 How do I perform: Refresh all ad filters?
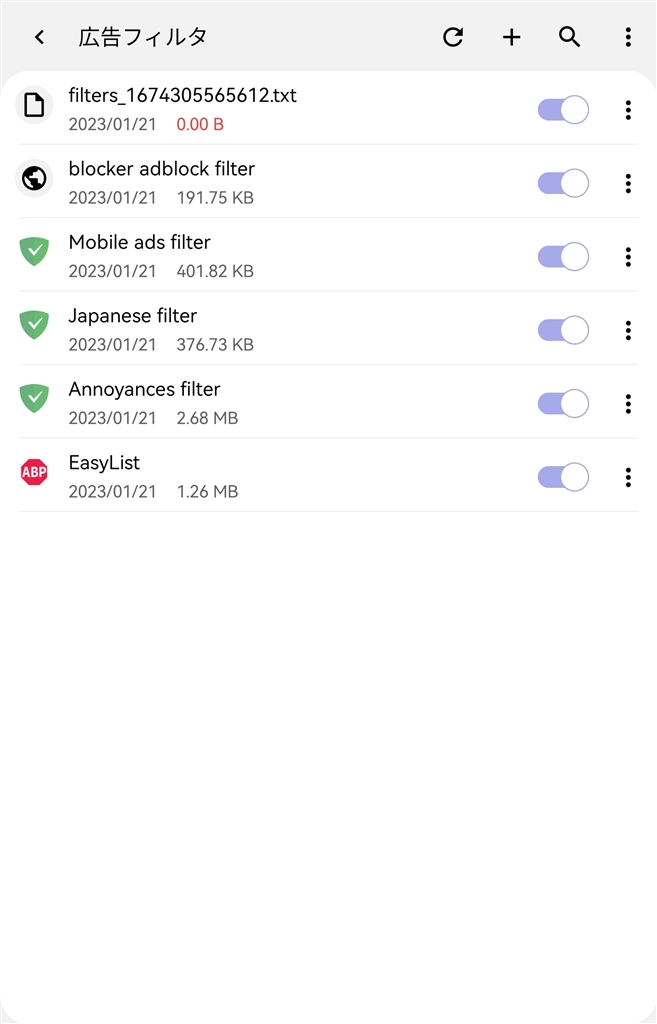click(x=453, y=37)
